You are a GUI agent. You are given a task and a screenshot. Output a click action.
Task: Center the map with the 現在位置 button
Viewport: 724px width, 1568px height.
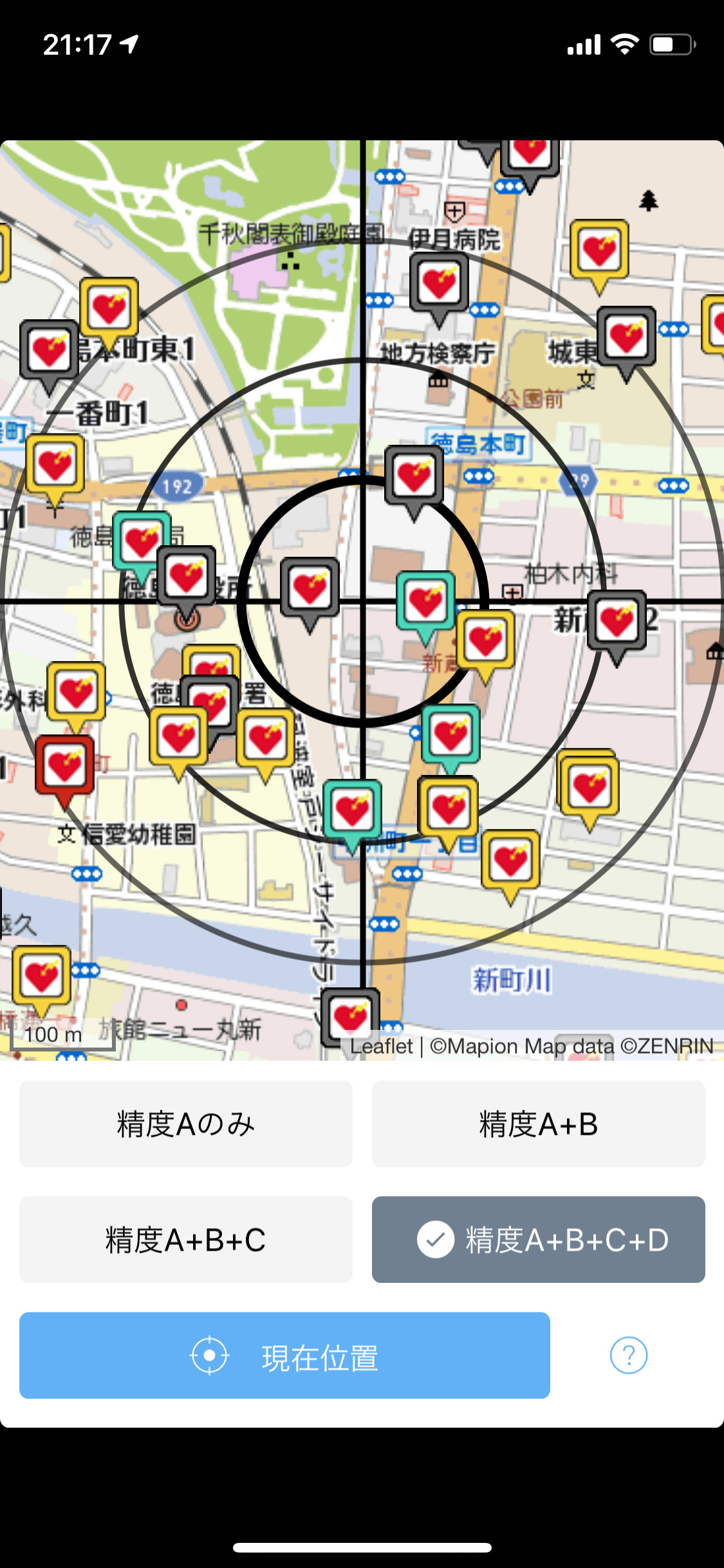pos(284,1356)
